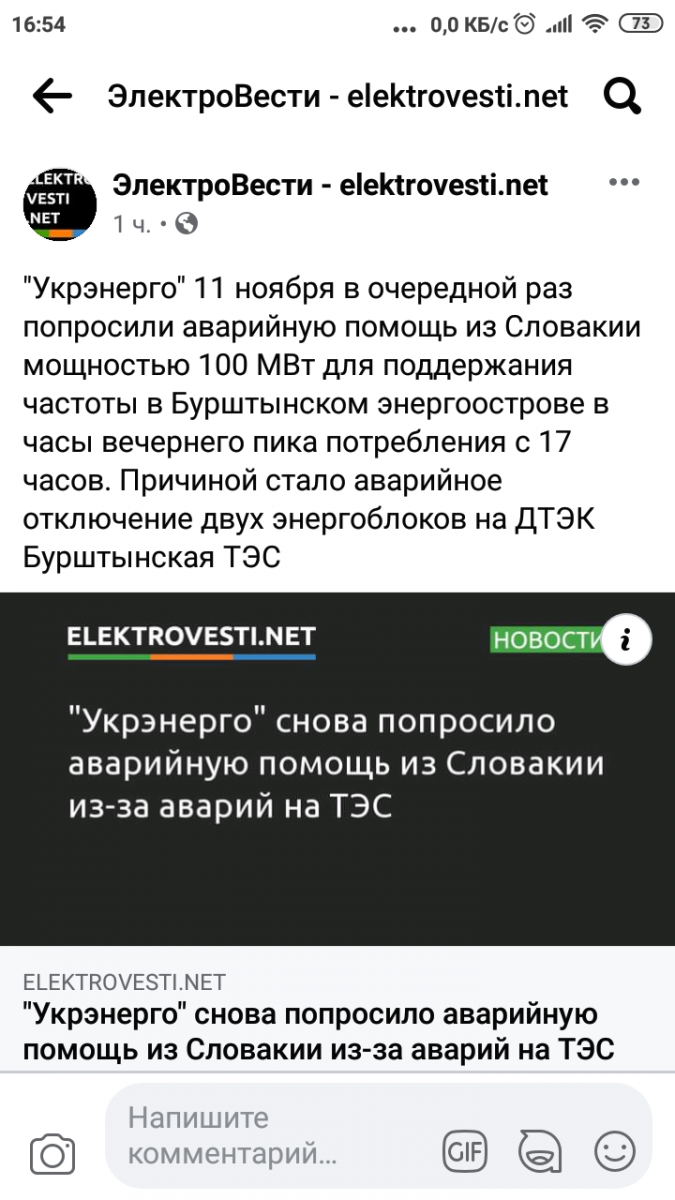This screenshot has height=1200, width=675.
Task: Go back with the arrow icon
Action: tap(52, 96)
